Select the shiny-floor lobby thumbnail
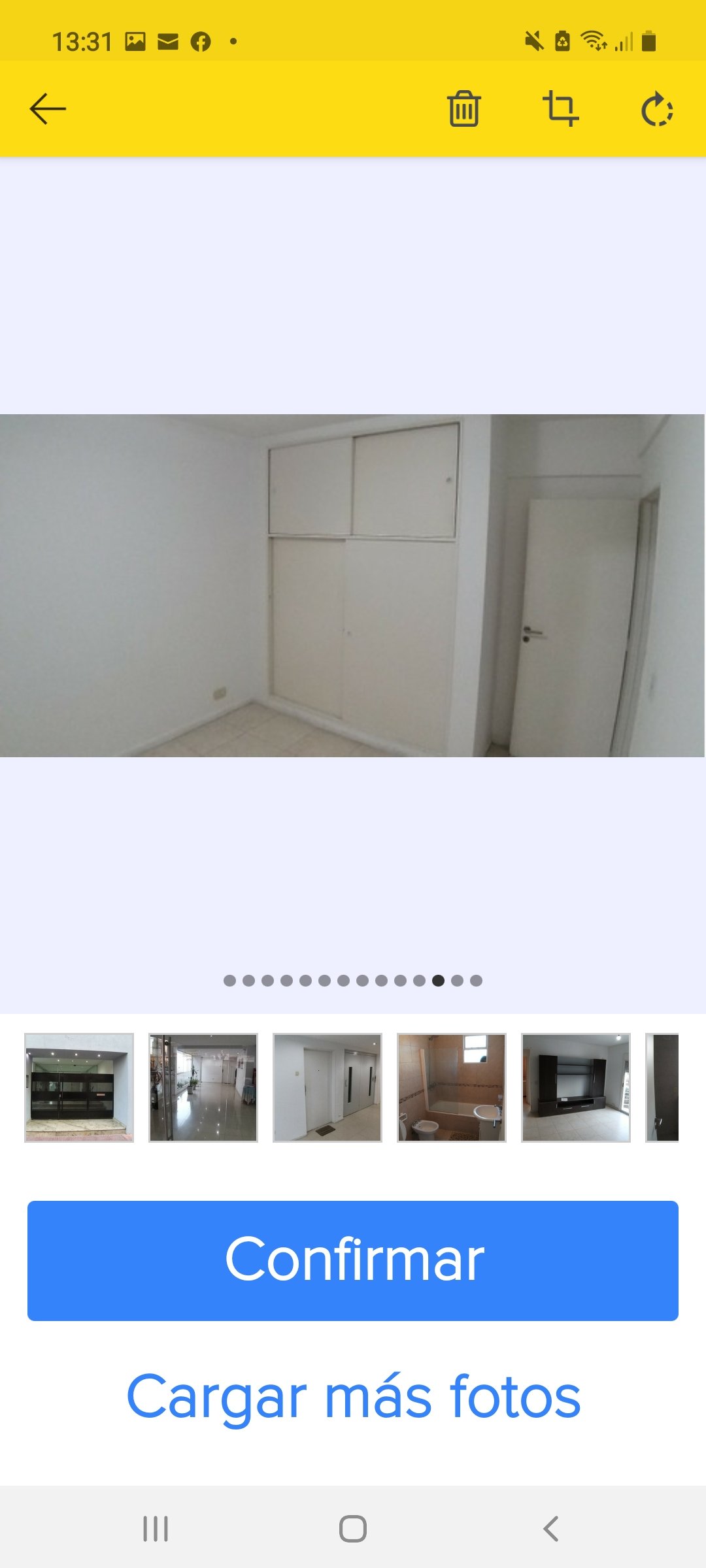Screen dimensions: 706x1568 tap(203, 1087)
